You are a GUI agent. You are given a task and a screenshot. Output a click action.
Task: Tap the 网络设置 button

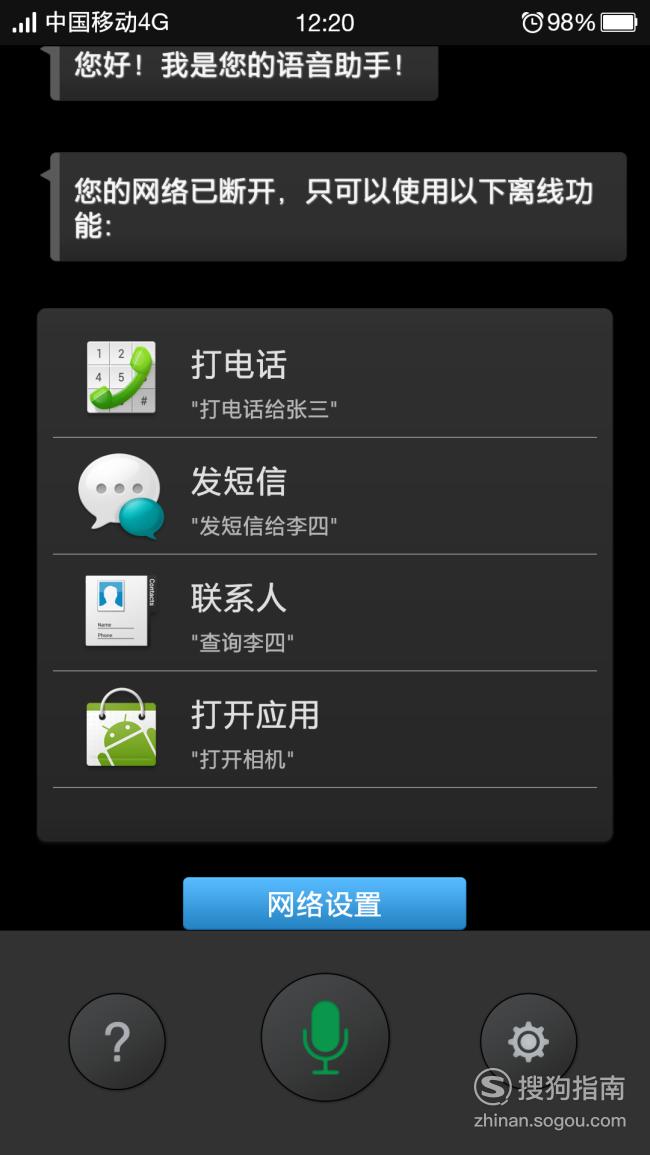pos(324,903)
